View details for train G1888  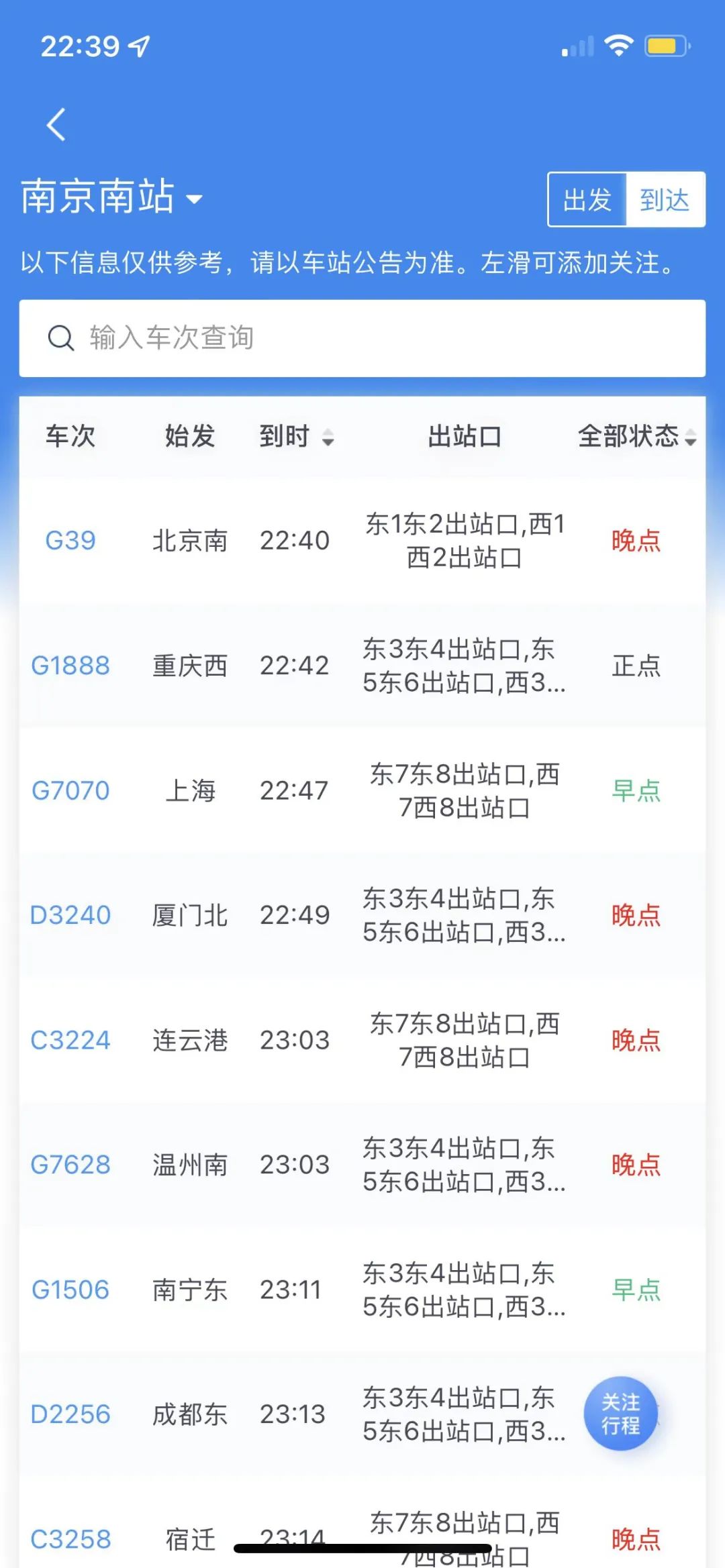coord(70,666)
